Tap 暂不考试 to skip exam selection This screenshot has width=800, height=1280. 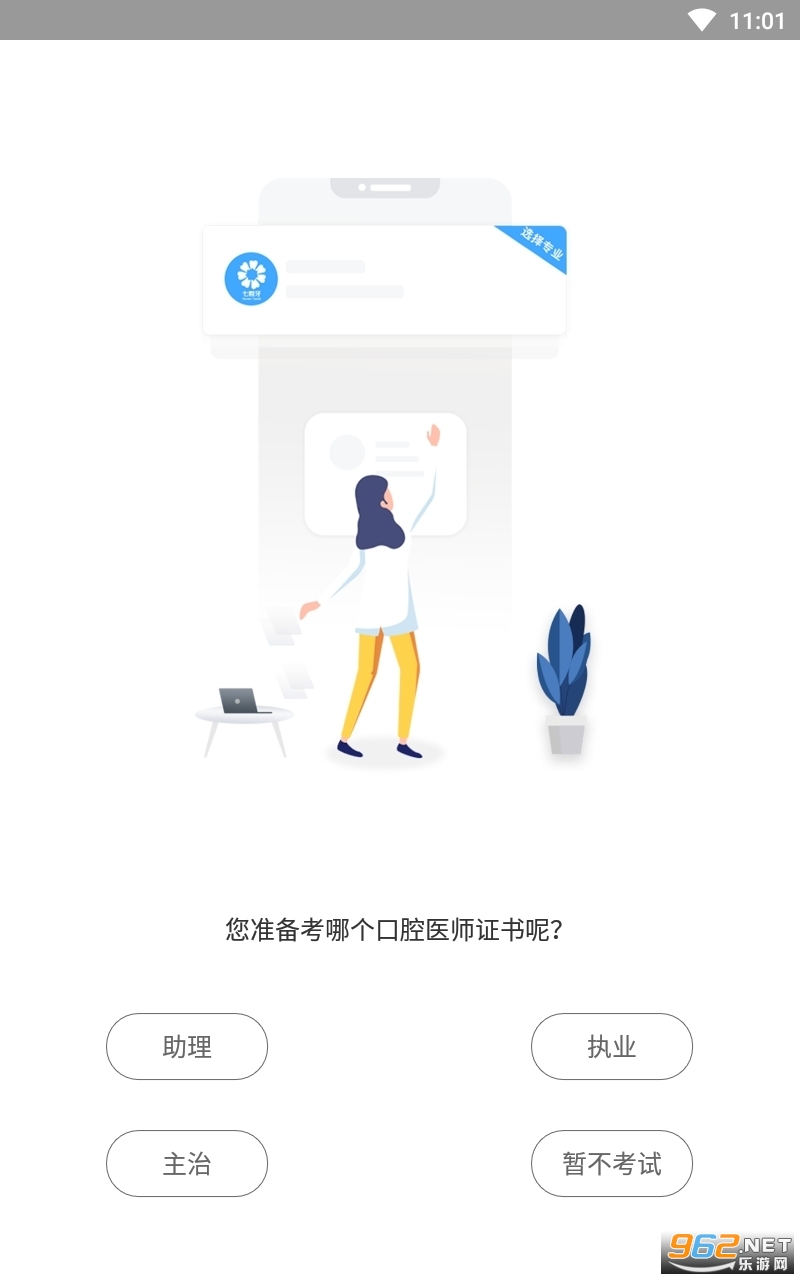tap(611, 1163)
